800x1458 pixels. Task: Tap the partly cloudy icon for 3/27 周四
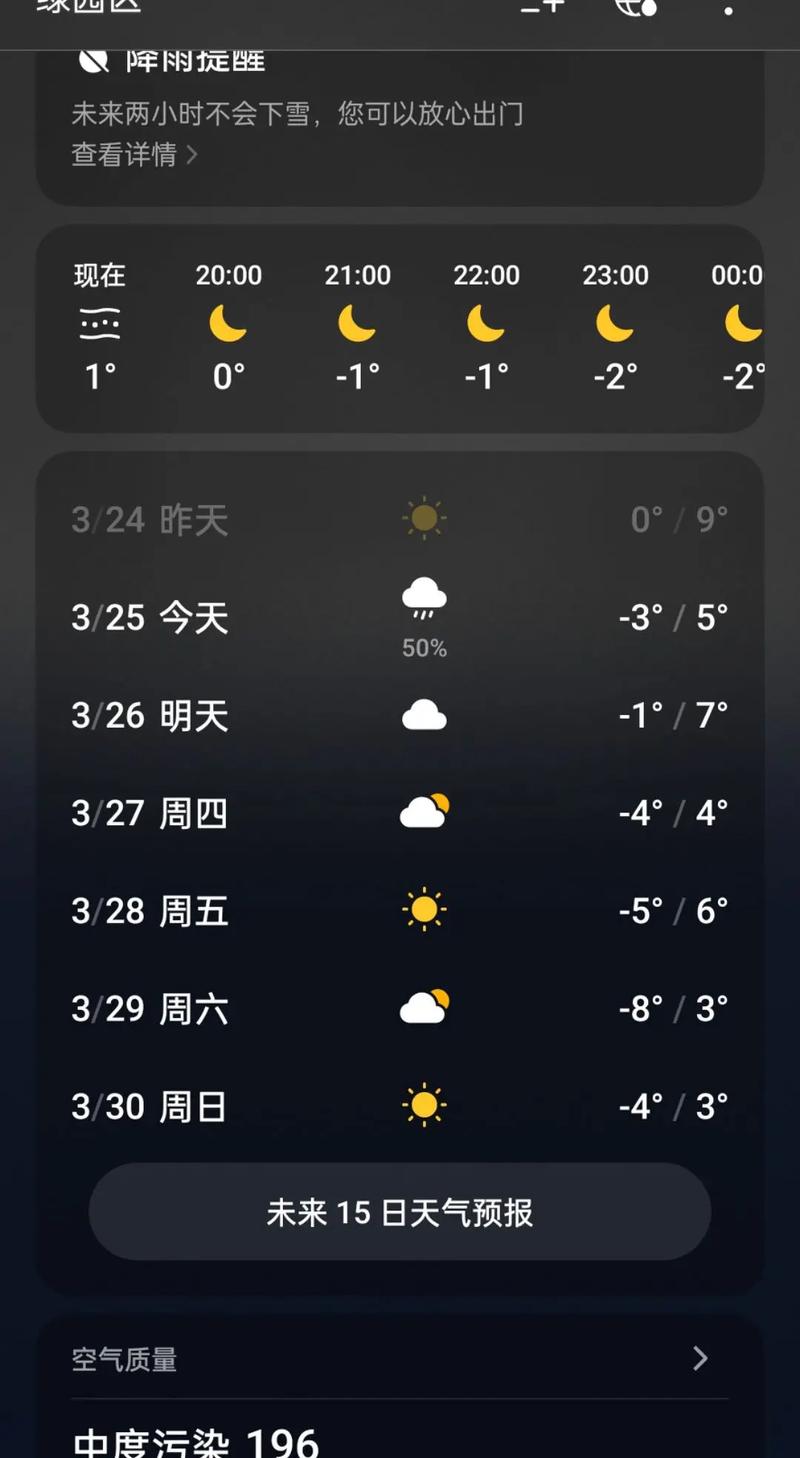pyautogui.click(x=422, y=810)
